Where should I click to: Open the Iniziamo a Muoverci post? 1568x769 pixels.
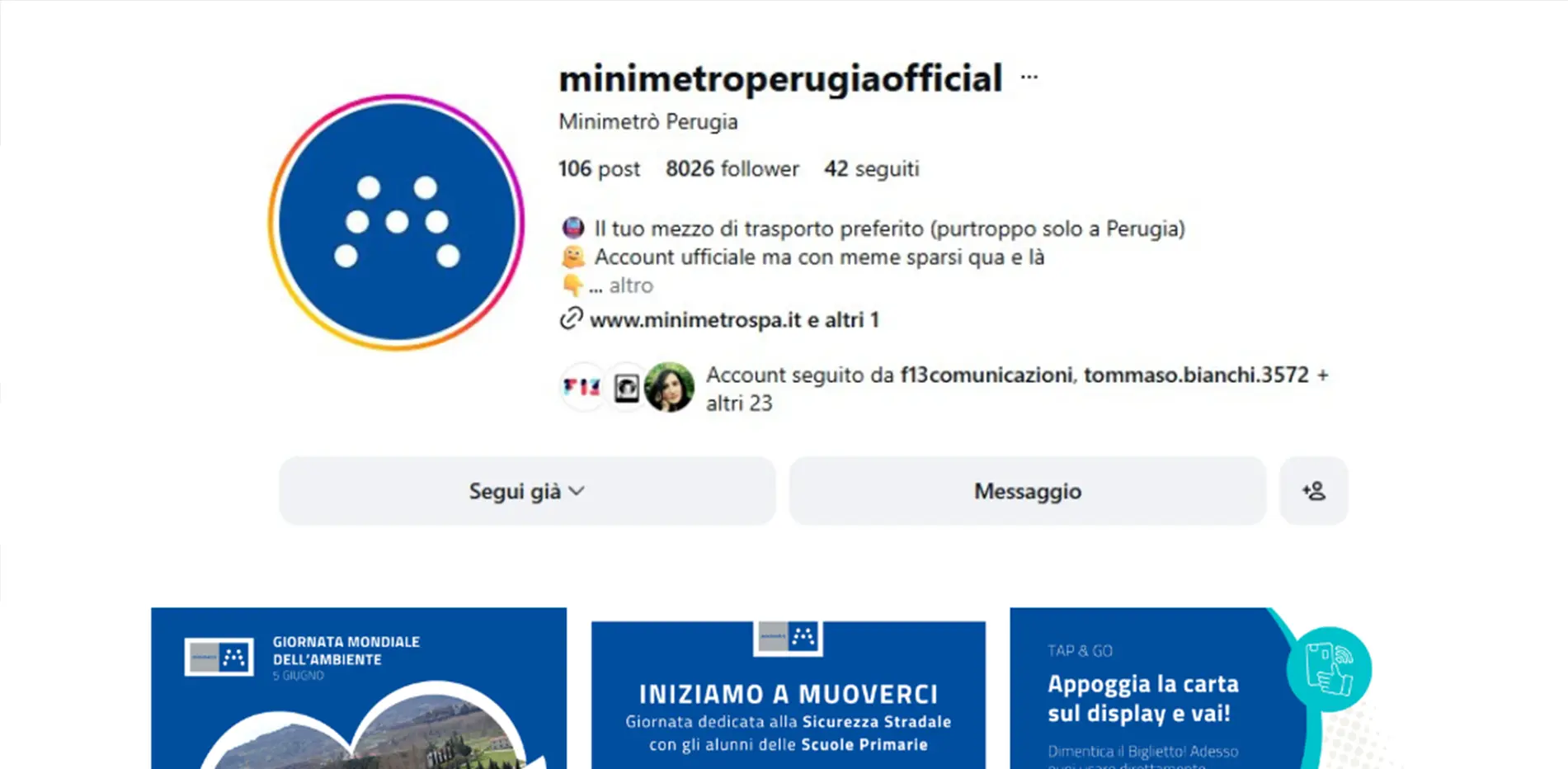click(788, 695)
